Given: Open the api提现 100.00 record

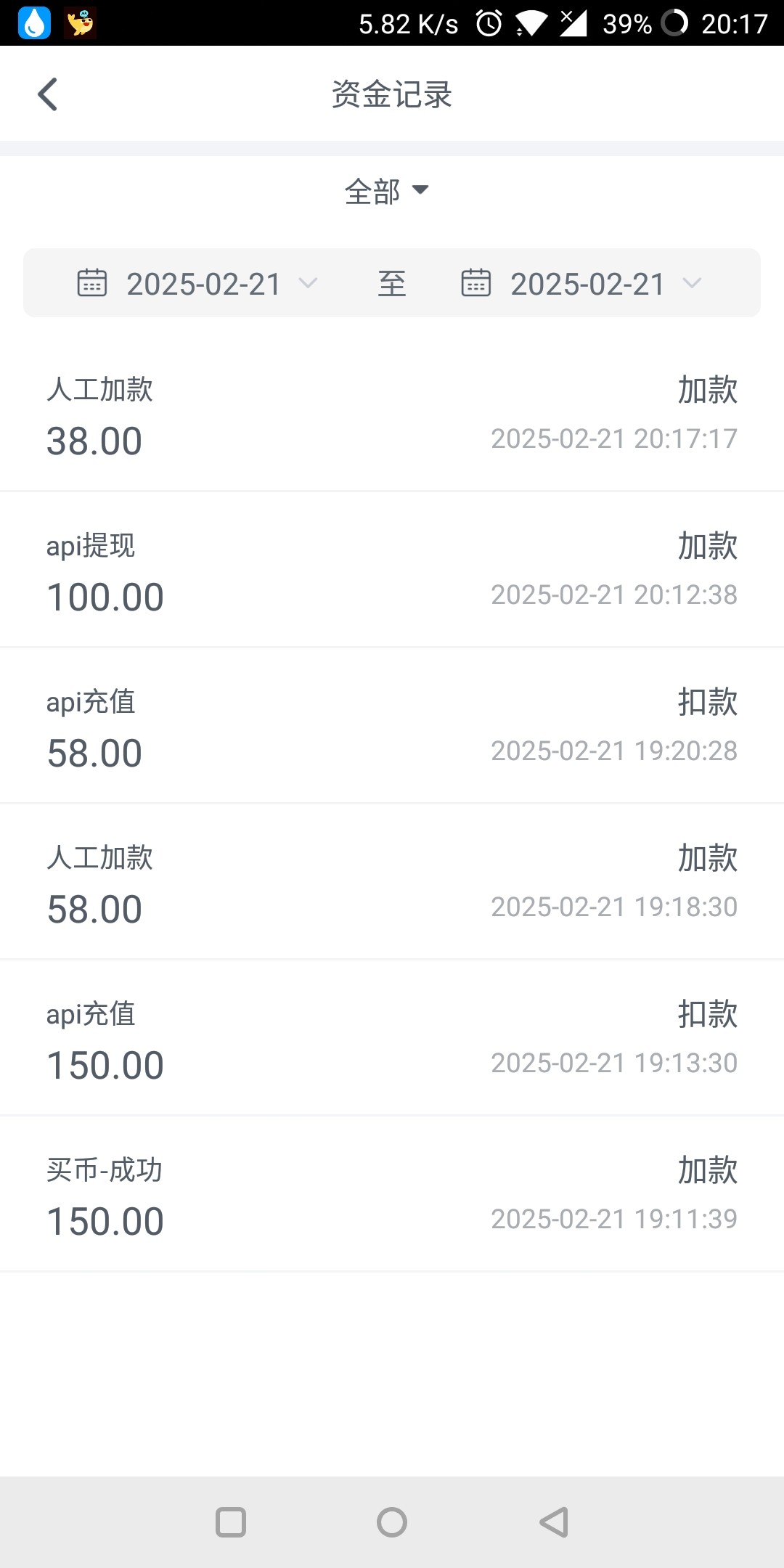Looking at the screenshot, I should point(392,571).
